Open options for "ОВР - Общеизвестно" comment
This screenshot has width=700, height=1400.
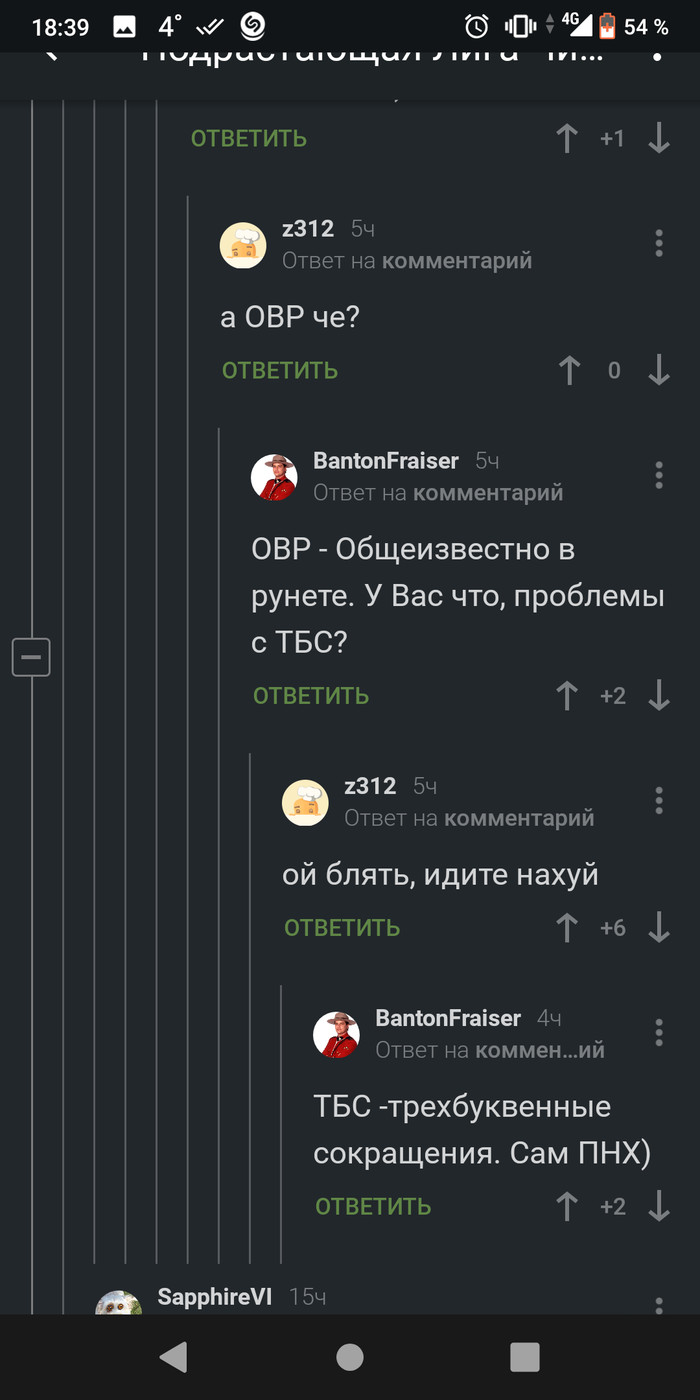[x=658, y=475]
